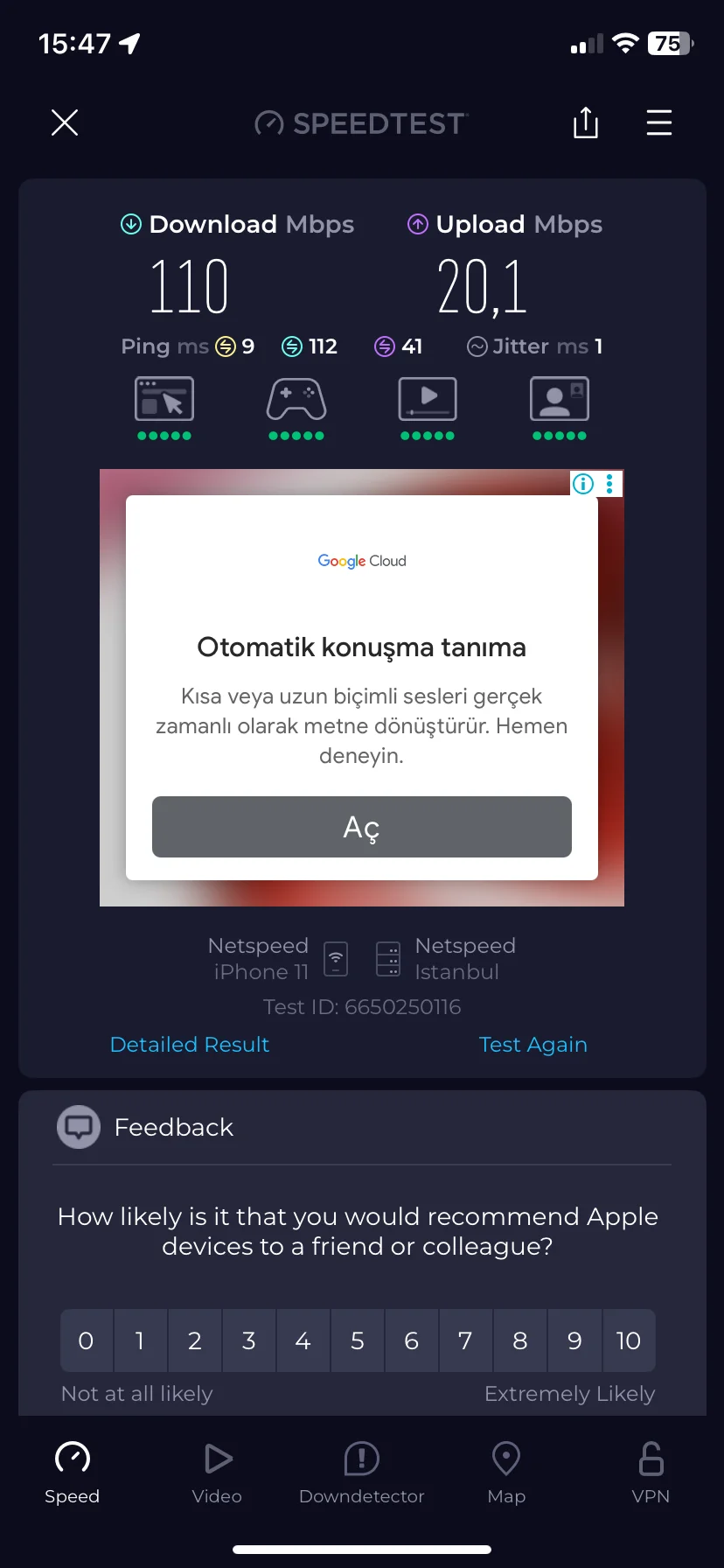This screenshot has width=724, height=1568.
Task: Tap Test Again to rerun
Action: pyautogui.click(x=533, y=1044)
